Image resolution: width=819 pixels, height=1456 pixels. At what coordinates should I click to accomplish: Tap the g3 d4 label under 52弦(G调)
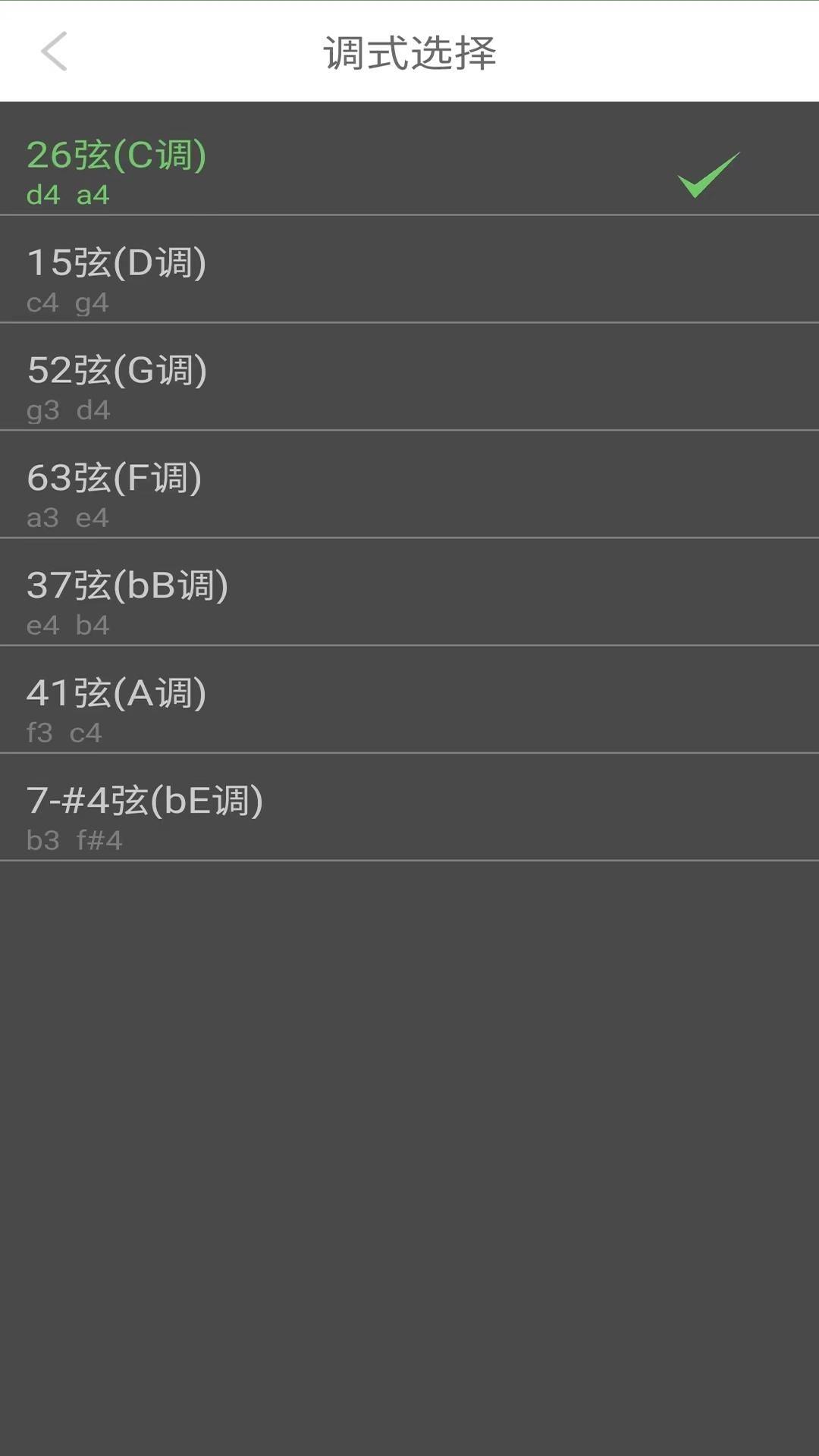pyautogui.click(x=67, y=411)
